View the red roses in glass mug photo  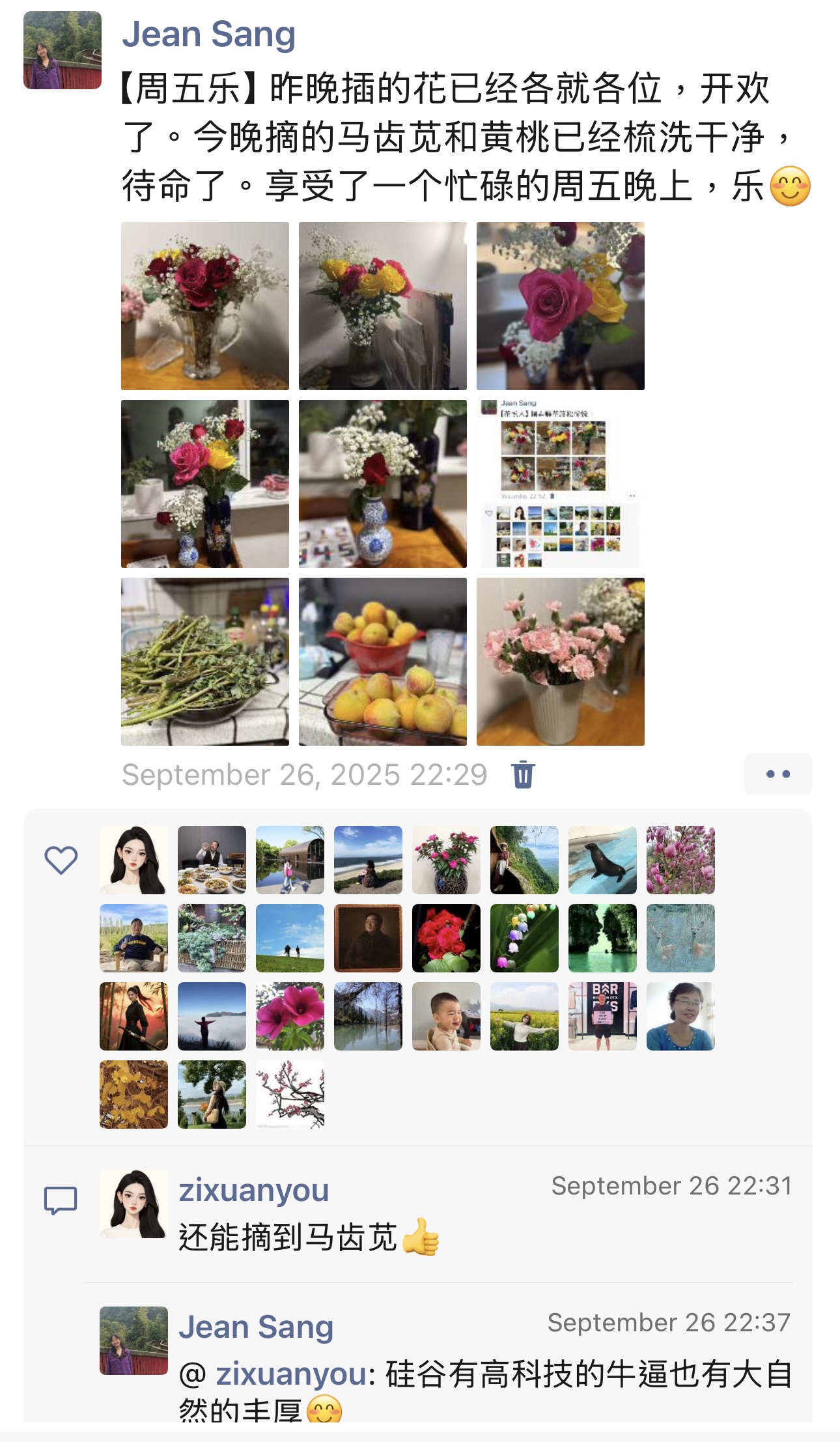click(205, 306)
